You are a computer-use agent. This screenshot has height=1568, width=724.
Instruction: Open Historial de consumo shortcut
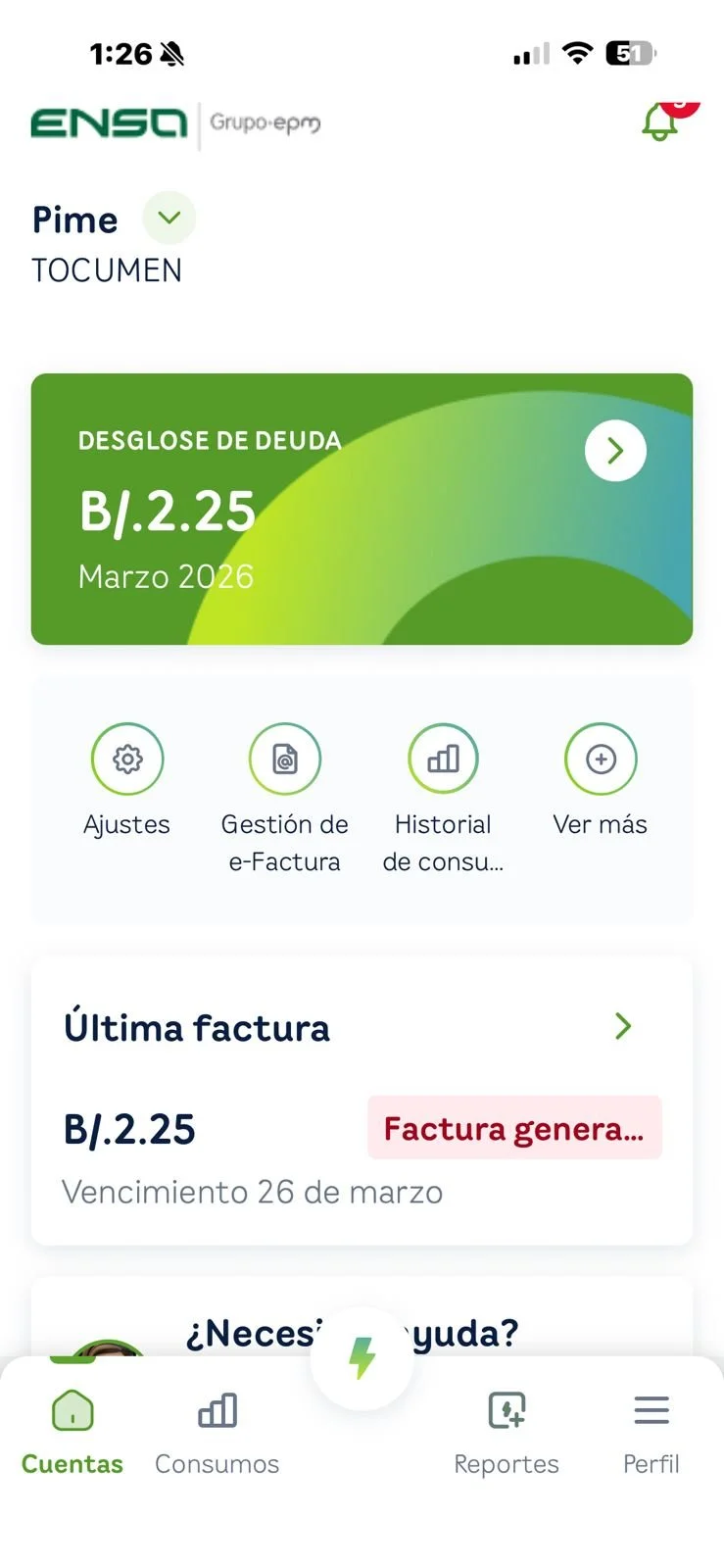click(x=443, y=759)
